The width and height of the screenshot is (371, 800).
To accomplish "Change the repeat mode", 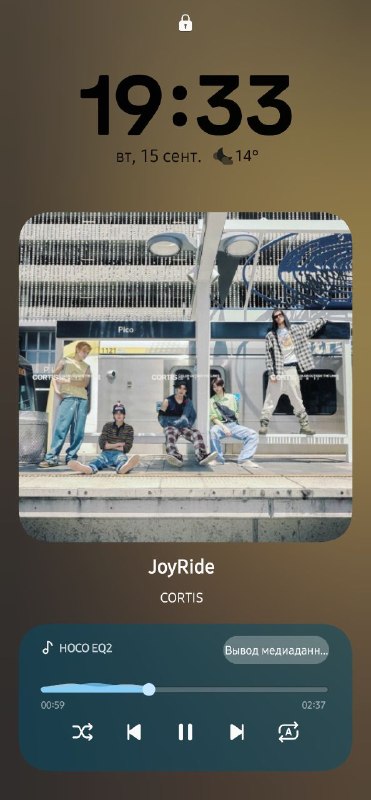I will (288, 732).
